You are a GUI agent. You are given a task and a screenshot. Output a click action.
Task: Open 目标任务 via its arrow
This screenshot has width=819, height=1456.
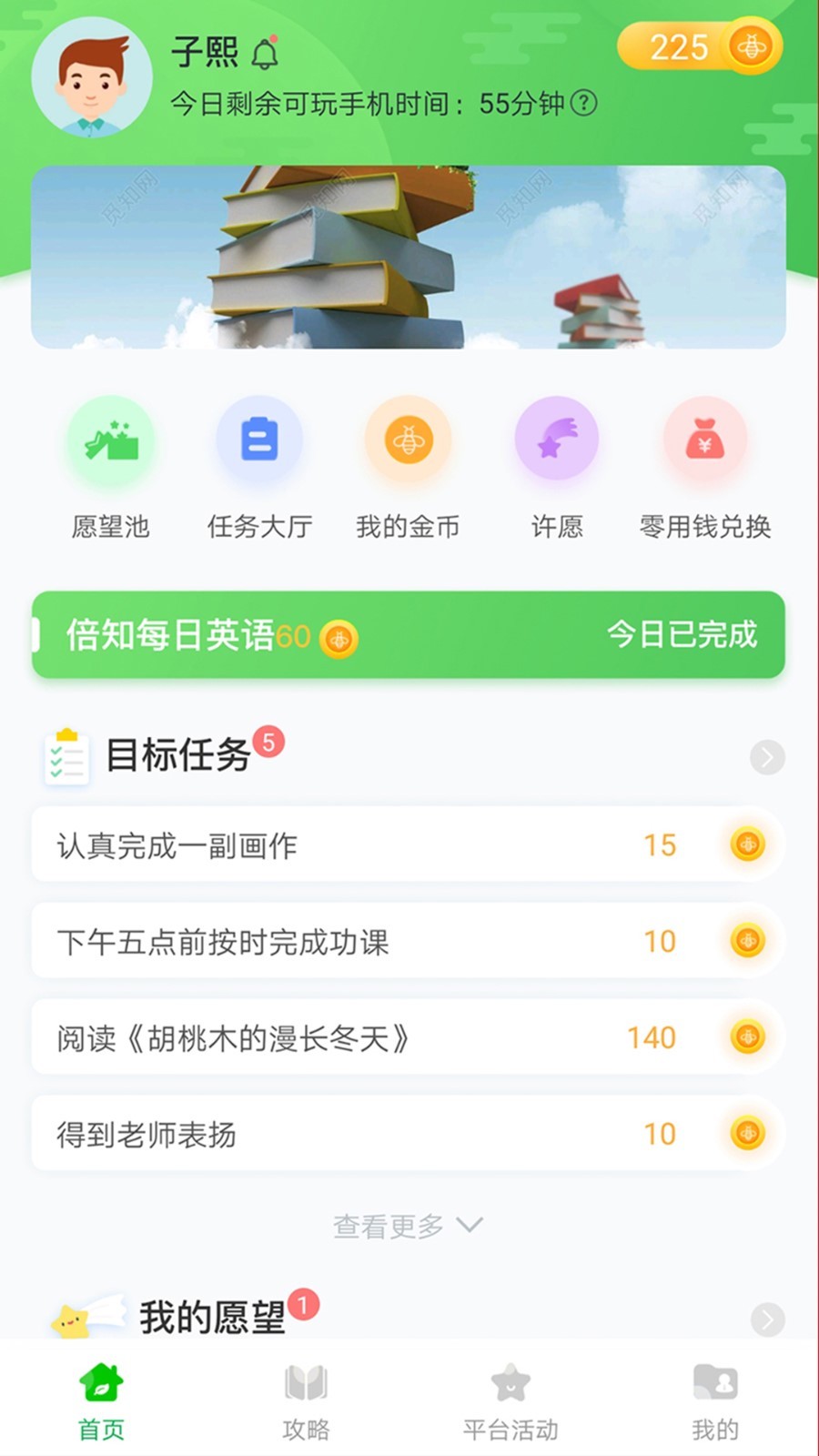tap(767, 757)
